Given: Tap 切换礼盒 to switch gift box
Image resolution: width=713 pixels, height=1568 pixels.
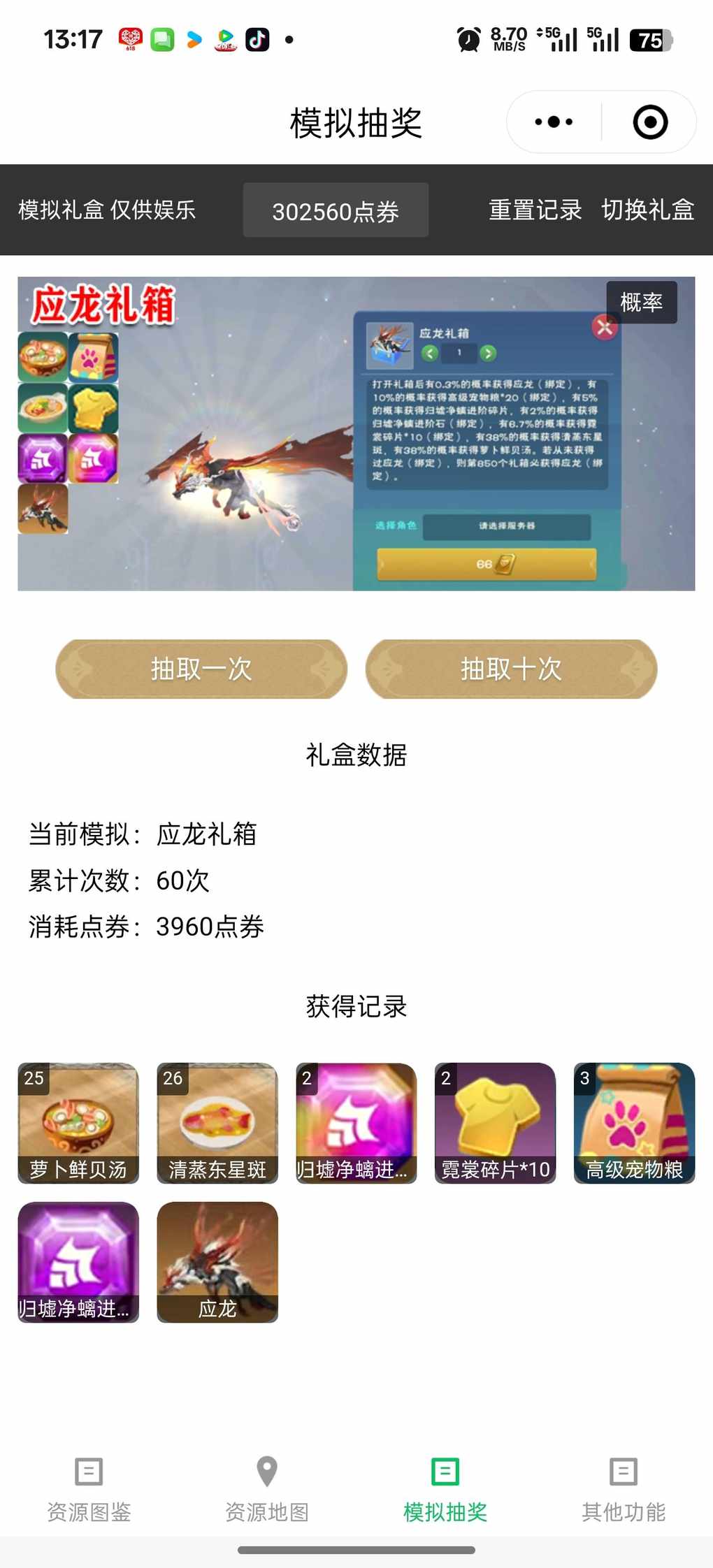Looking at the screenshot, I should (x=647, y=210).
